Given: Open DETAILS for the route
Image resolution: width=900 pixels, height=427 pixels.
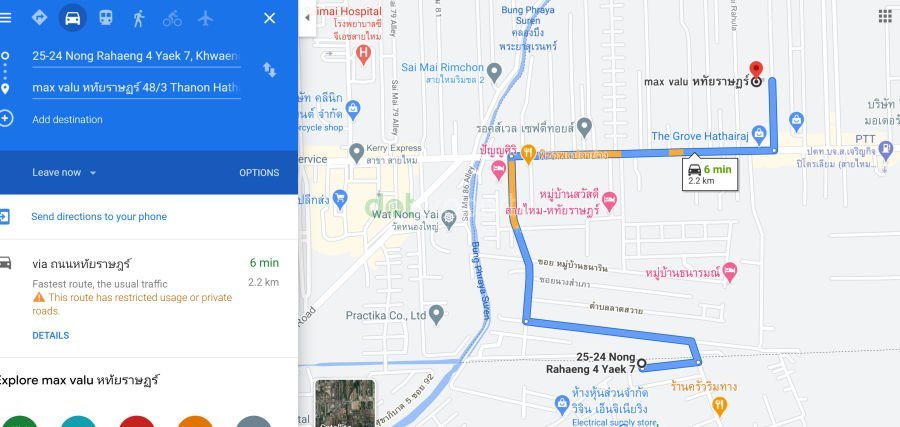Looking at the screenshot, I should (50, 336).
